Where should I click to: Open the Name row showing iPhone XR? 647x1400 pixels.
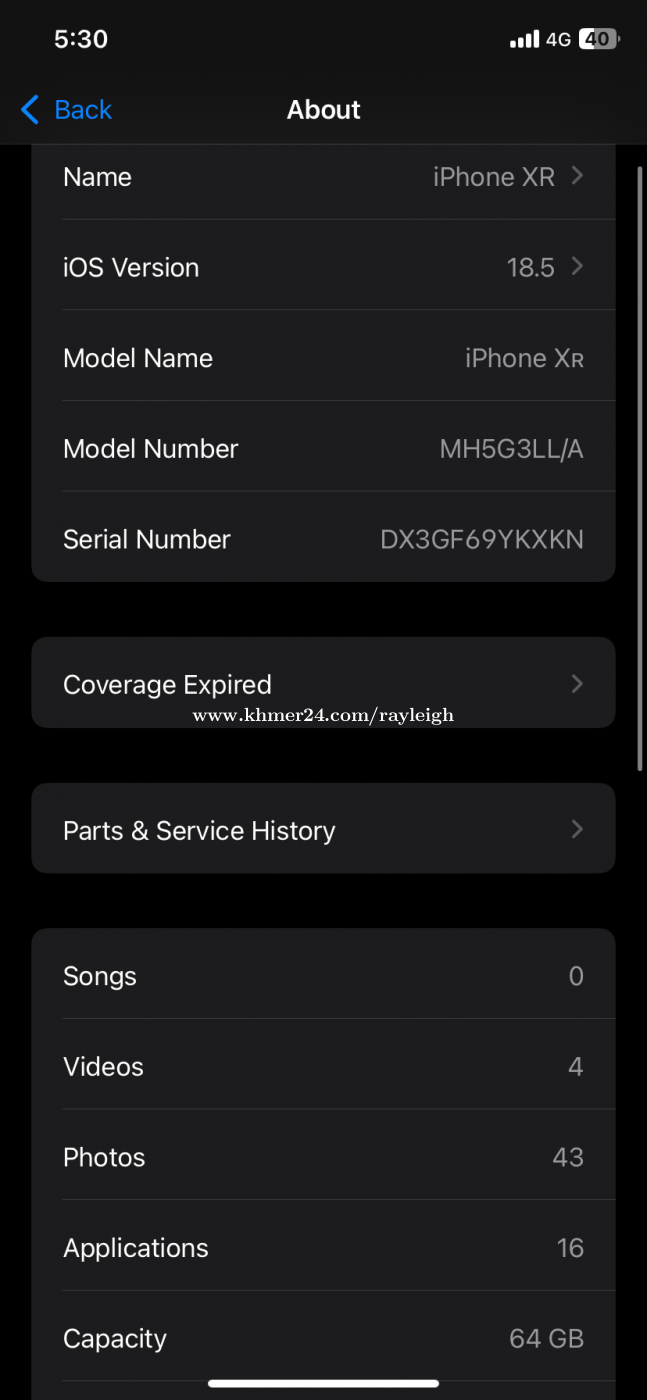pos(323,177)
